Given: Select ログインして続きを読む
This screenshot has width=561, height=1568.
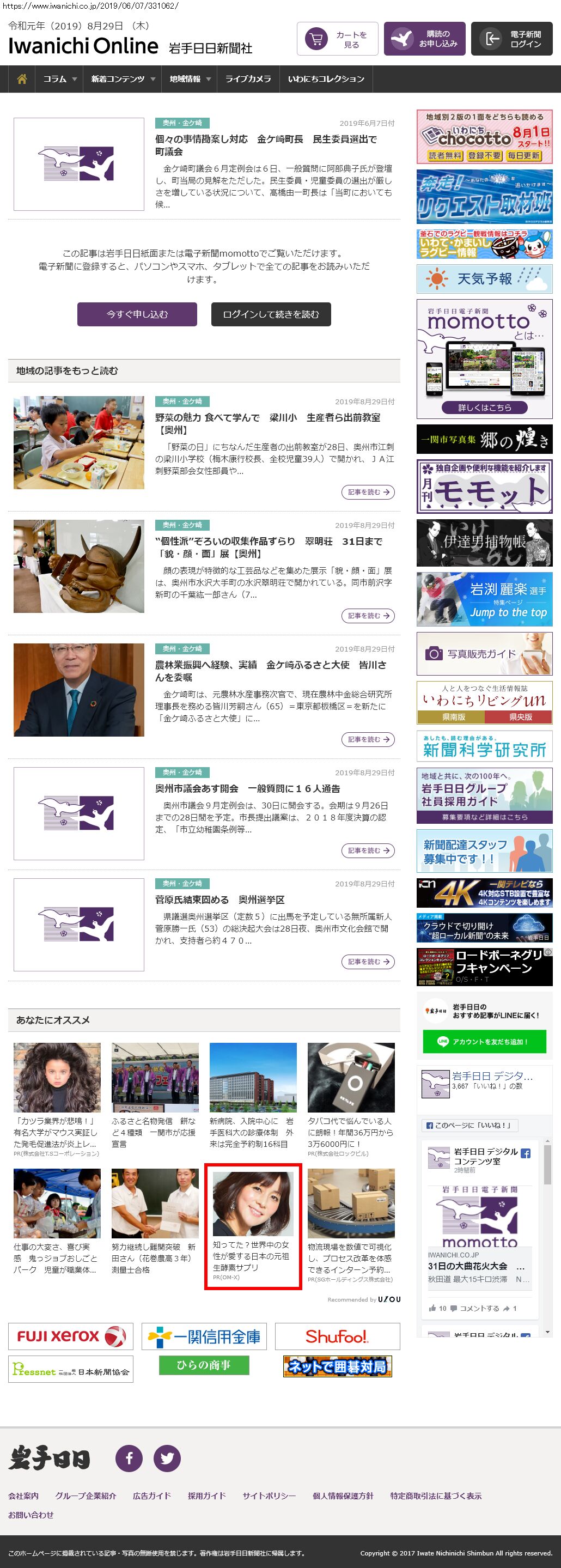Looking at the screenshot, I should (271, 314).
